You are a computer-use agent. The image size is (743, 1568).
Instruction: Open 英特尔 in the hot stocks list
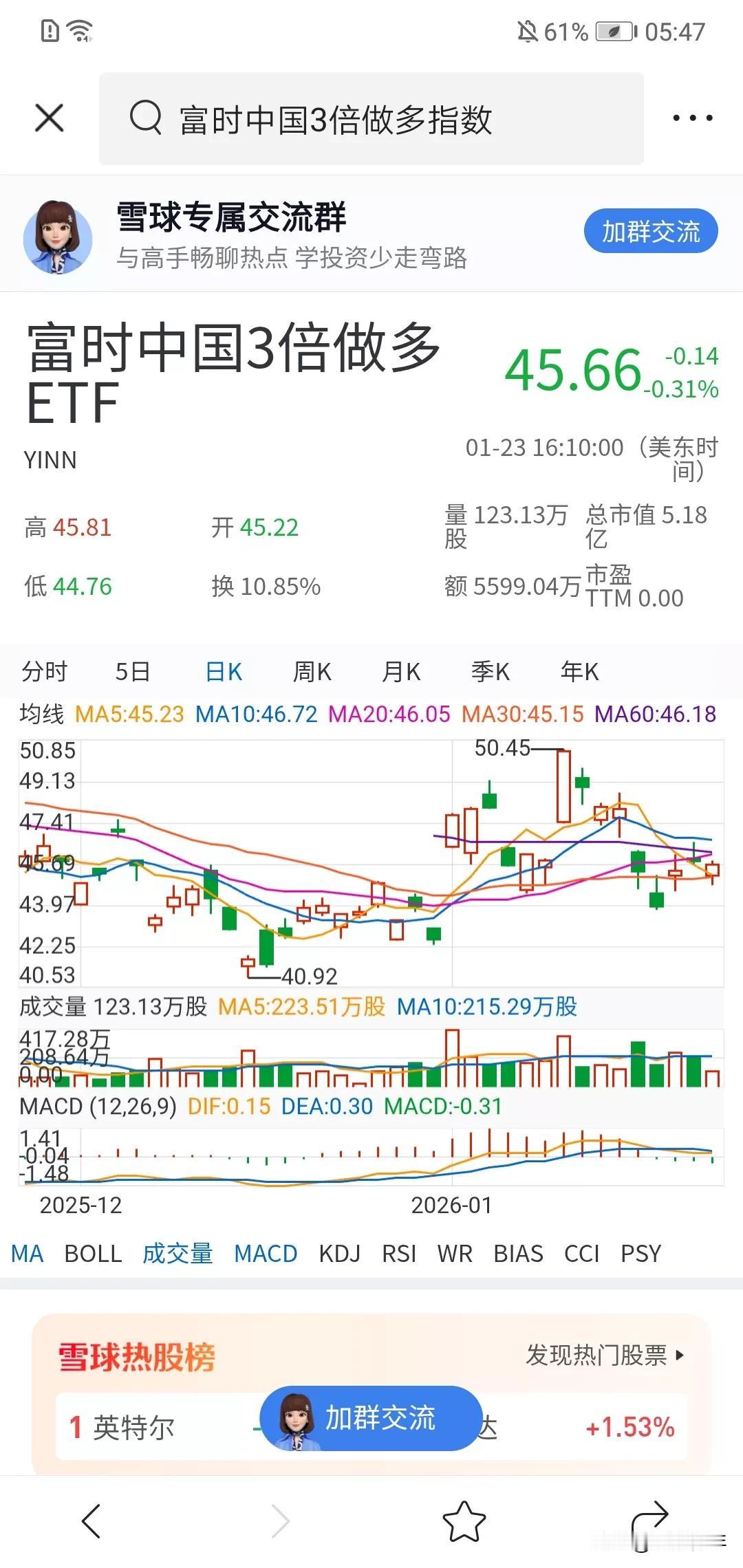134,1428
